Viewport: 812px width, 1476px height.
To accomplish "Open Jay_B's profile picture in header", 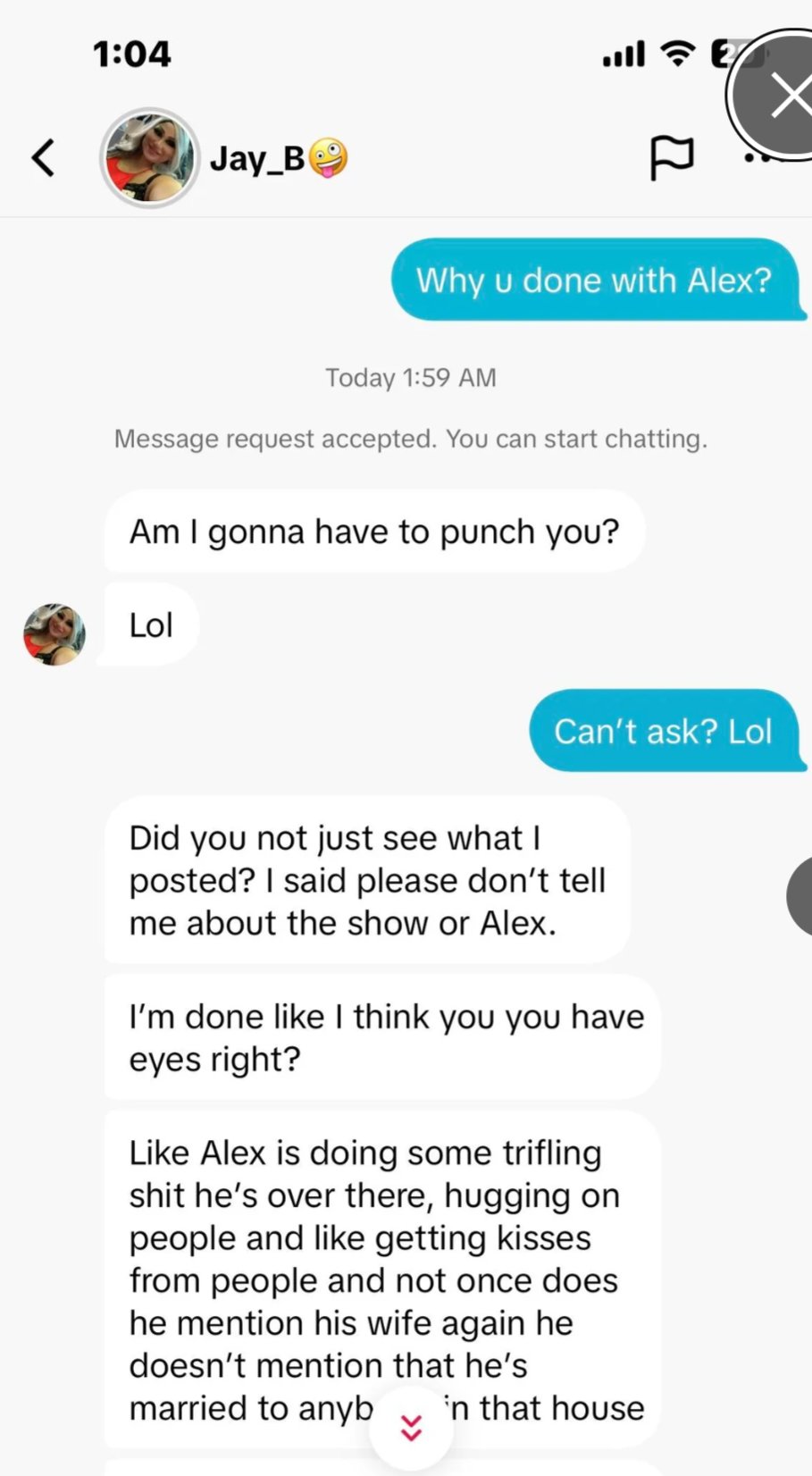I will 149,158.
